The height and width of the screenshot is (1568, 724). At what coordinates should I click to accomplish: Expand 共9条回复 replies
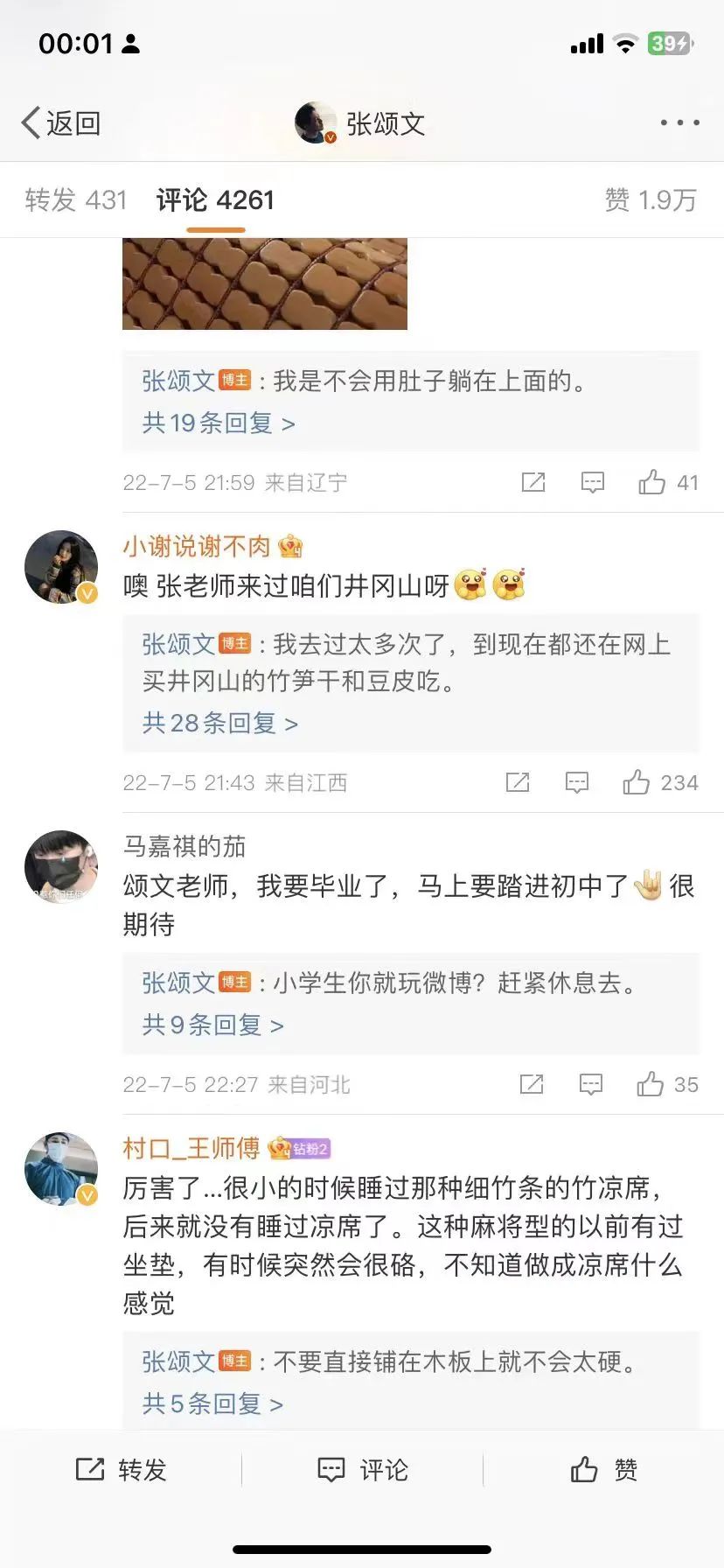click(212, 1025)
